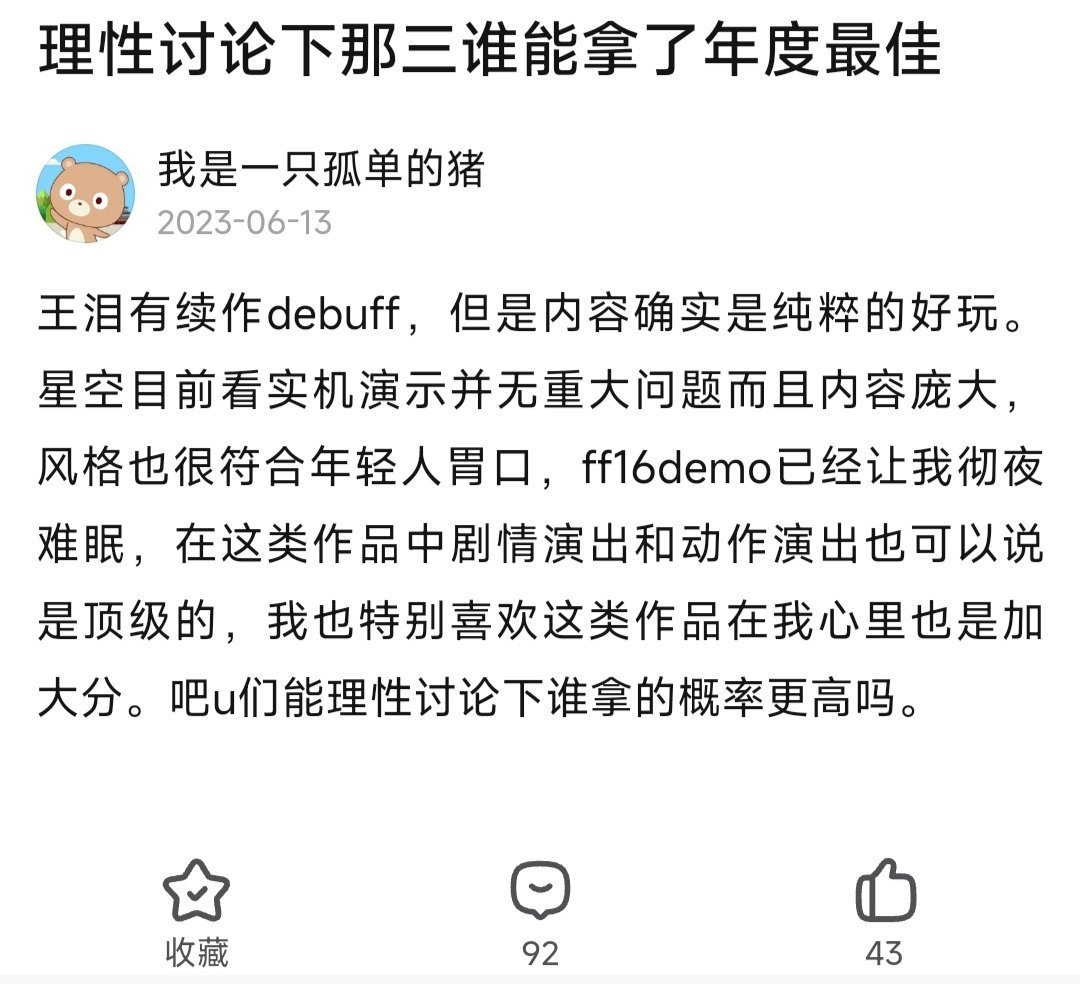Open the comments with 92 replies
Viewport: 1080px width, 984px height.
[540, 890]
